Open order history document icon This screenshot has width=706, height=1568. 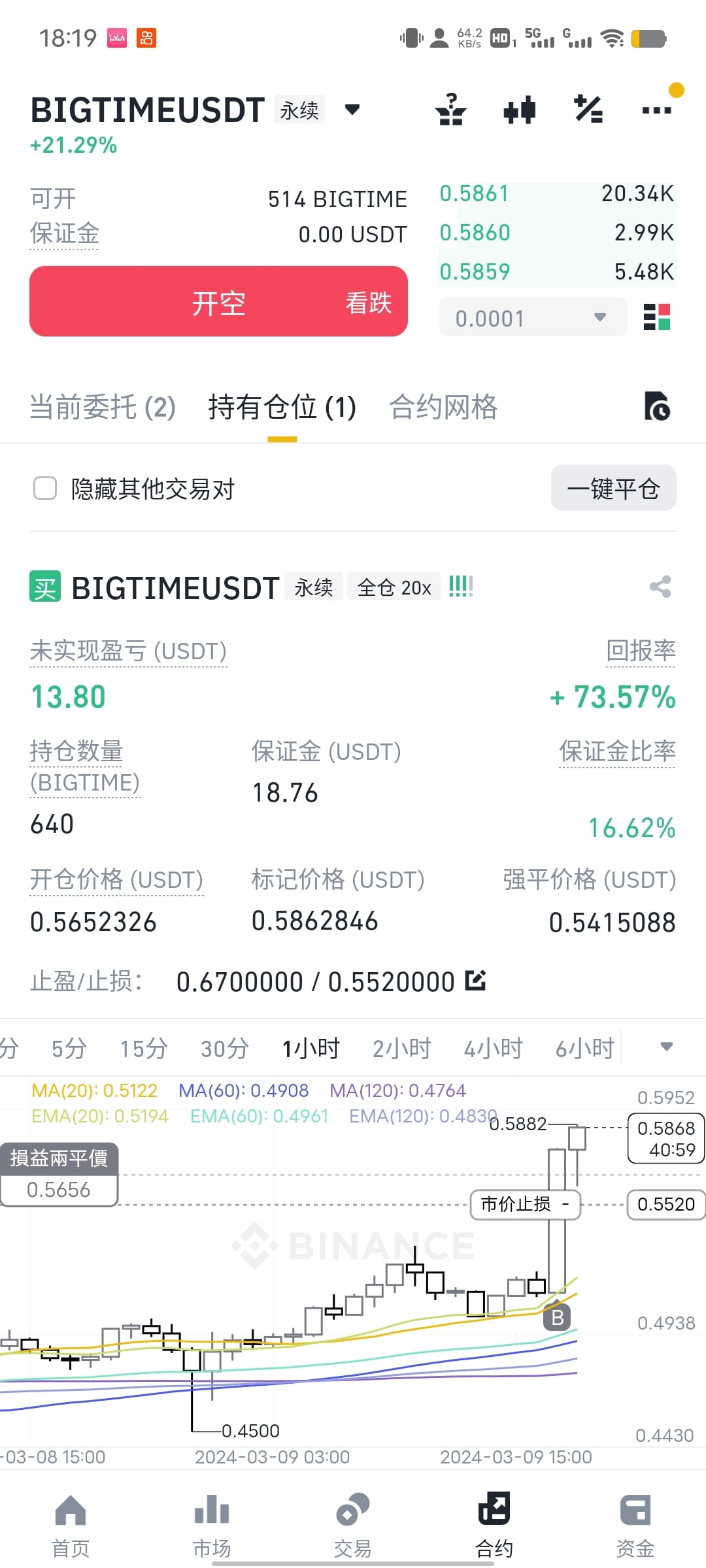(658, 406)
